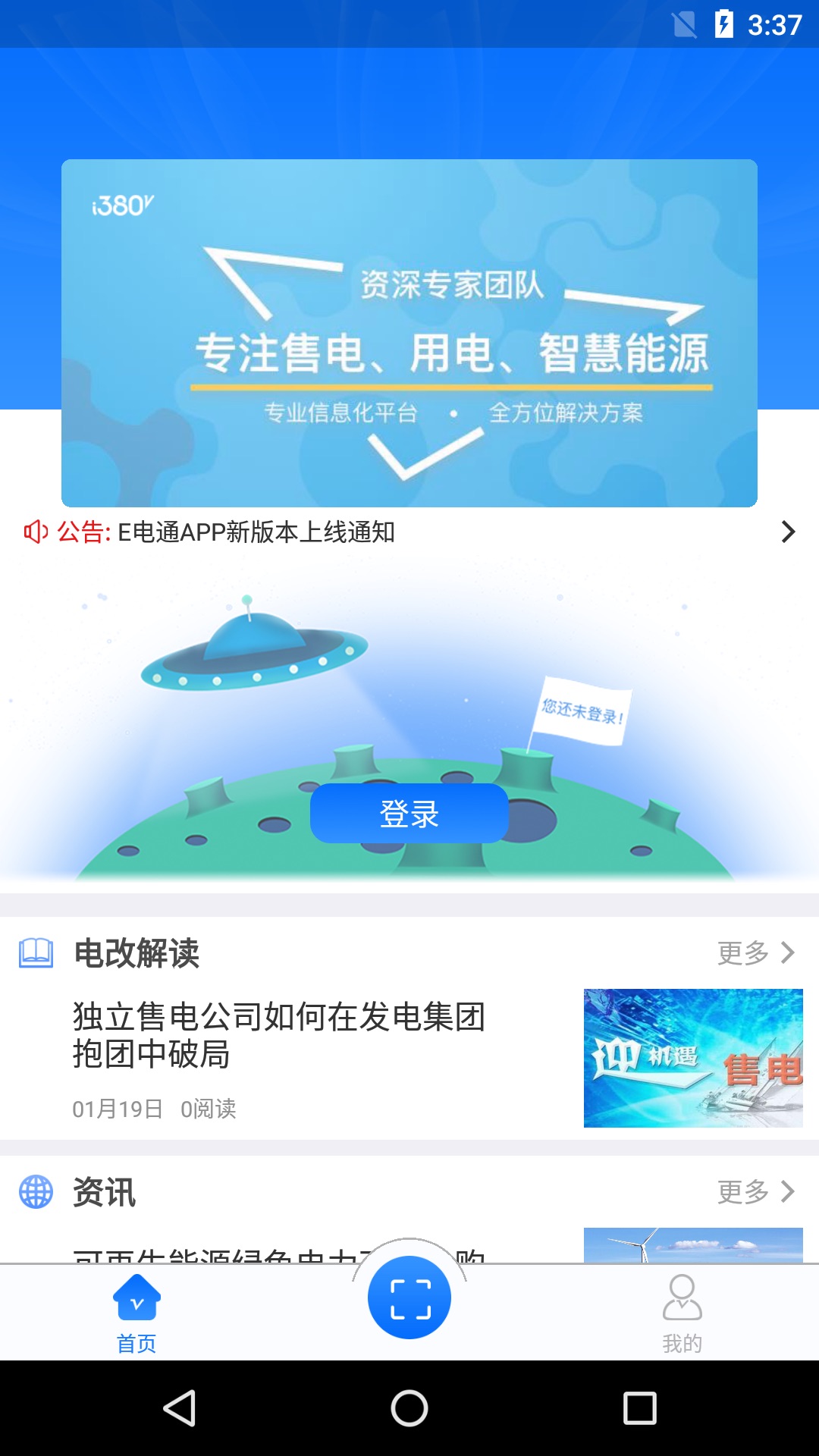Open the scan button in bottom bar
Viewport: 819px width, 1456px height.
click(409, 1298)
